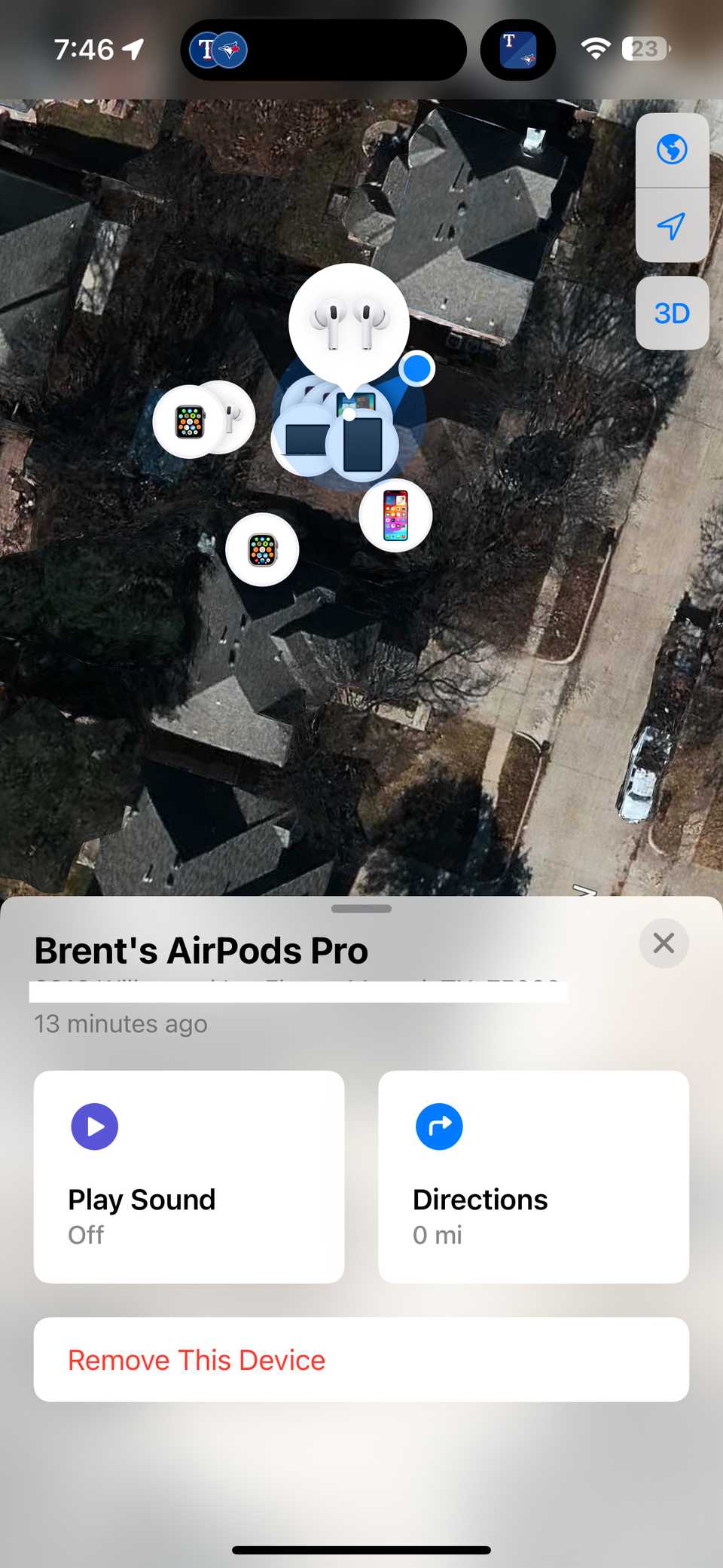This screenshot has height=1568, width=723.
Task: Open the Apple Watch and AirPods grouped pin
Action: coord(203,420)
